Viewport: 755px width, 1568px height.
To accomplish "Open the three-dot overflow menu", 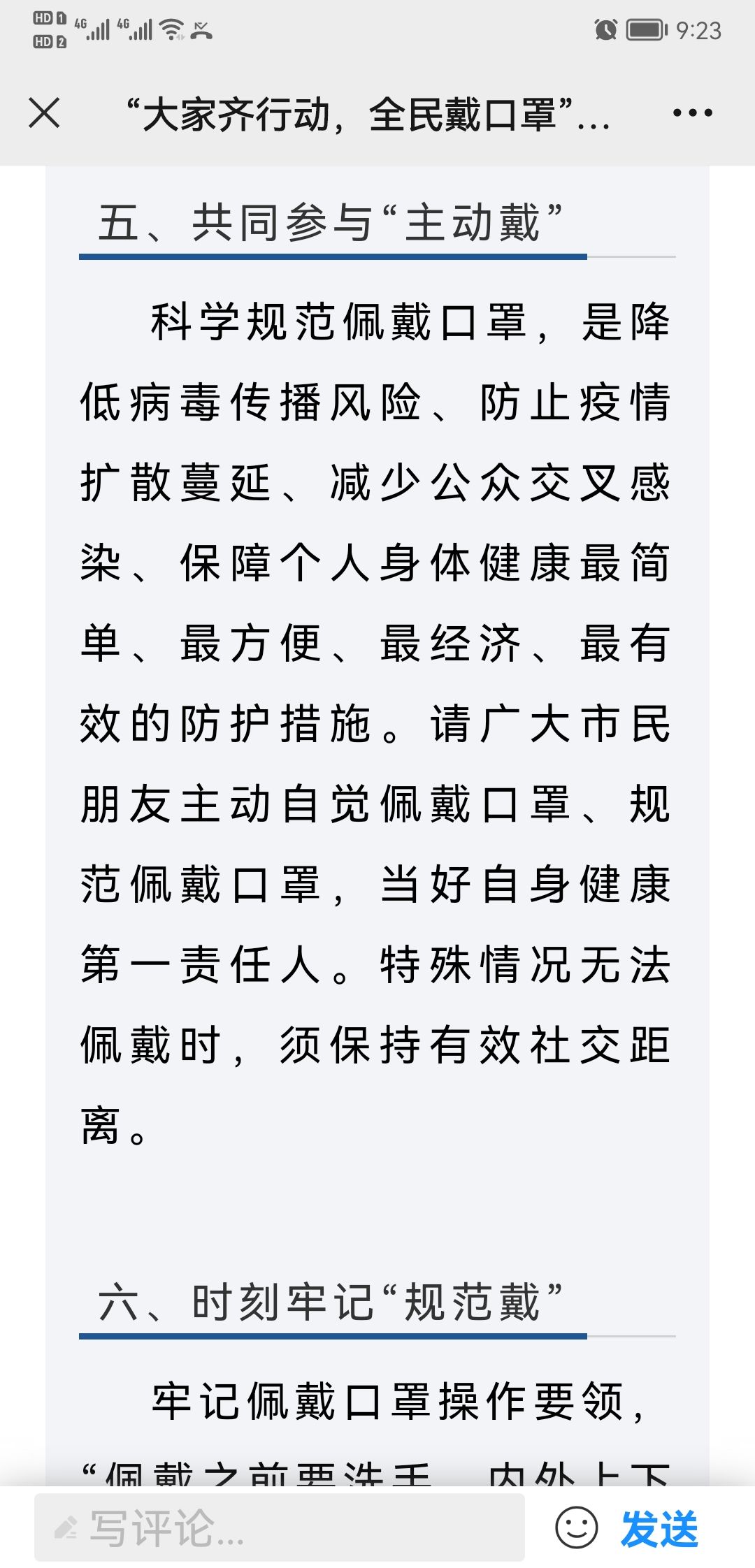I will coord(692,113).
